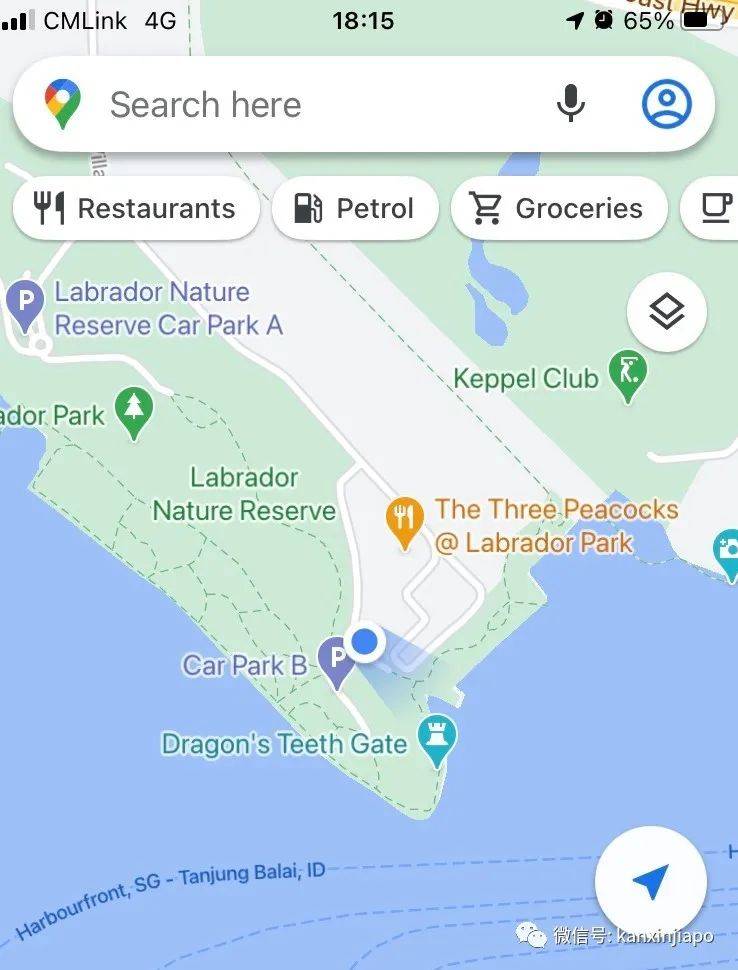Viewport: 738px width, 970px height.
Task: Open the Dragon's Teeth Gate pin
Action: pos(437,738)
